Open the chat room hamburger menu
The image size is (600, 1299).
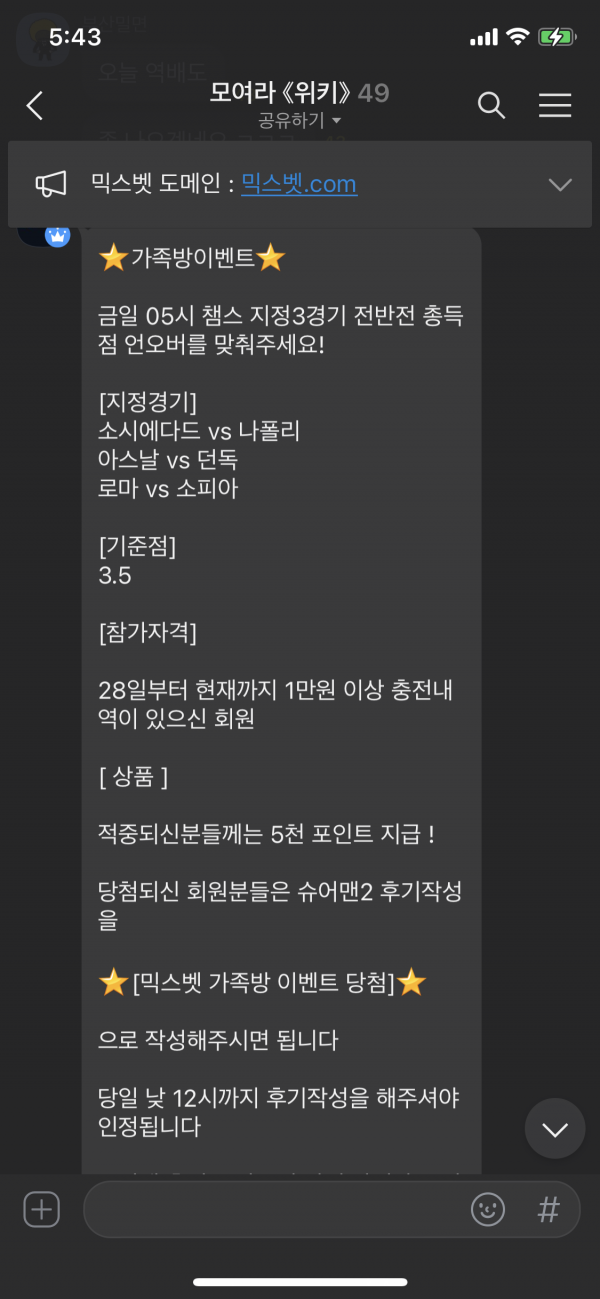point(555,105)
